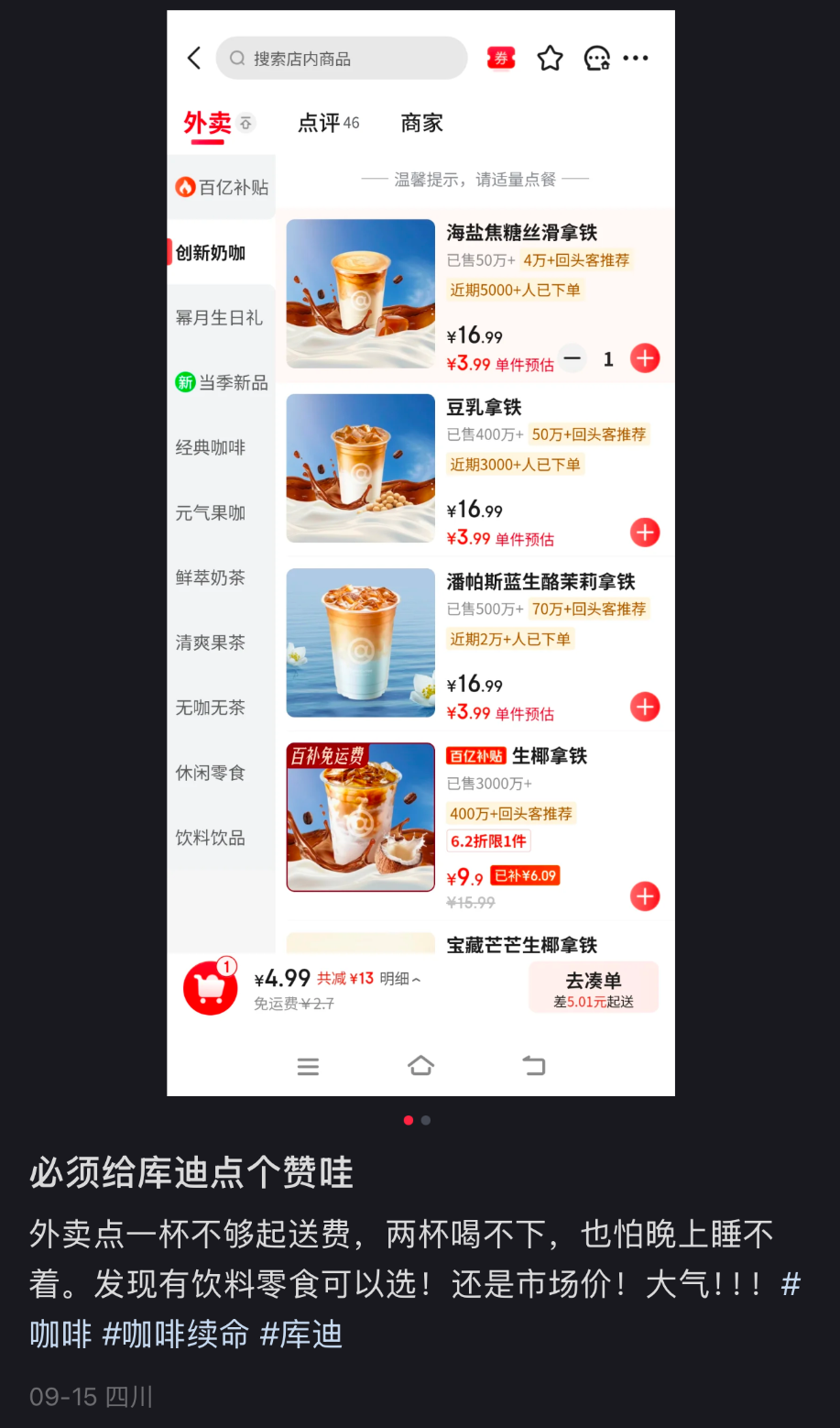Screen dimensions: 840x1428
Task: Jump to the second image via the gray dot
Action: click(x=426, y=1120)
